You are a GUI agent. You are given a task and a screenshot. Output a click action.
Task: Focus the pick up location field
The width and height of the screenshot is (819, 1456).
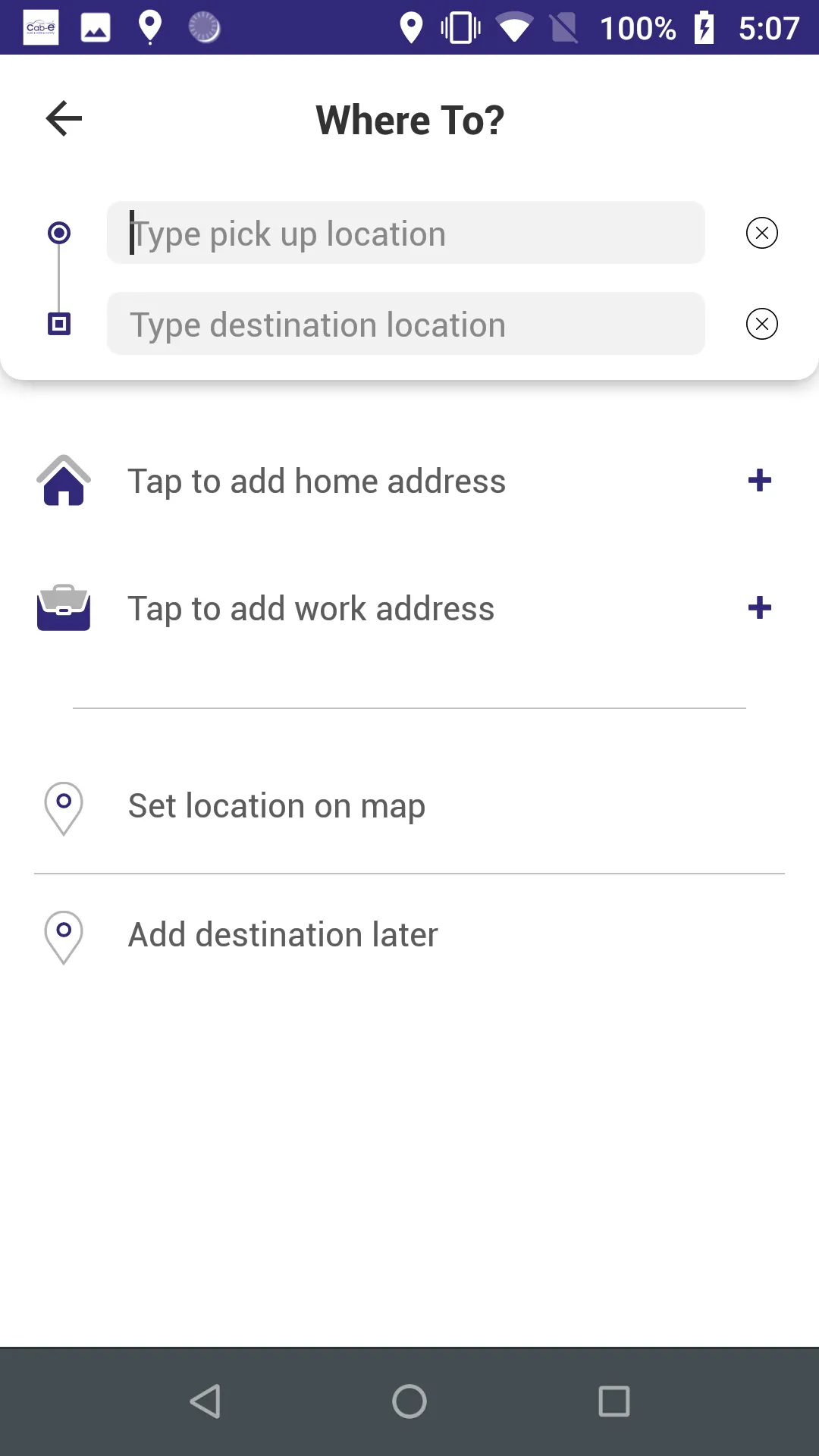click(406, 233)
